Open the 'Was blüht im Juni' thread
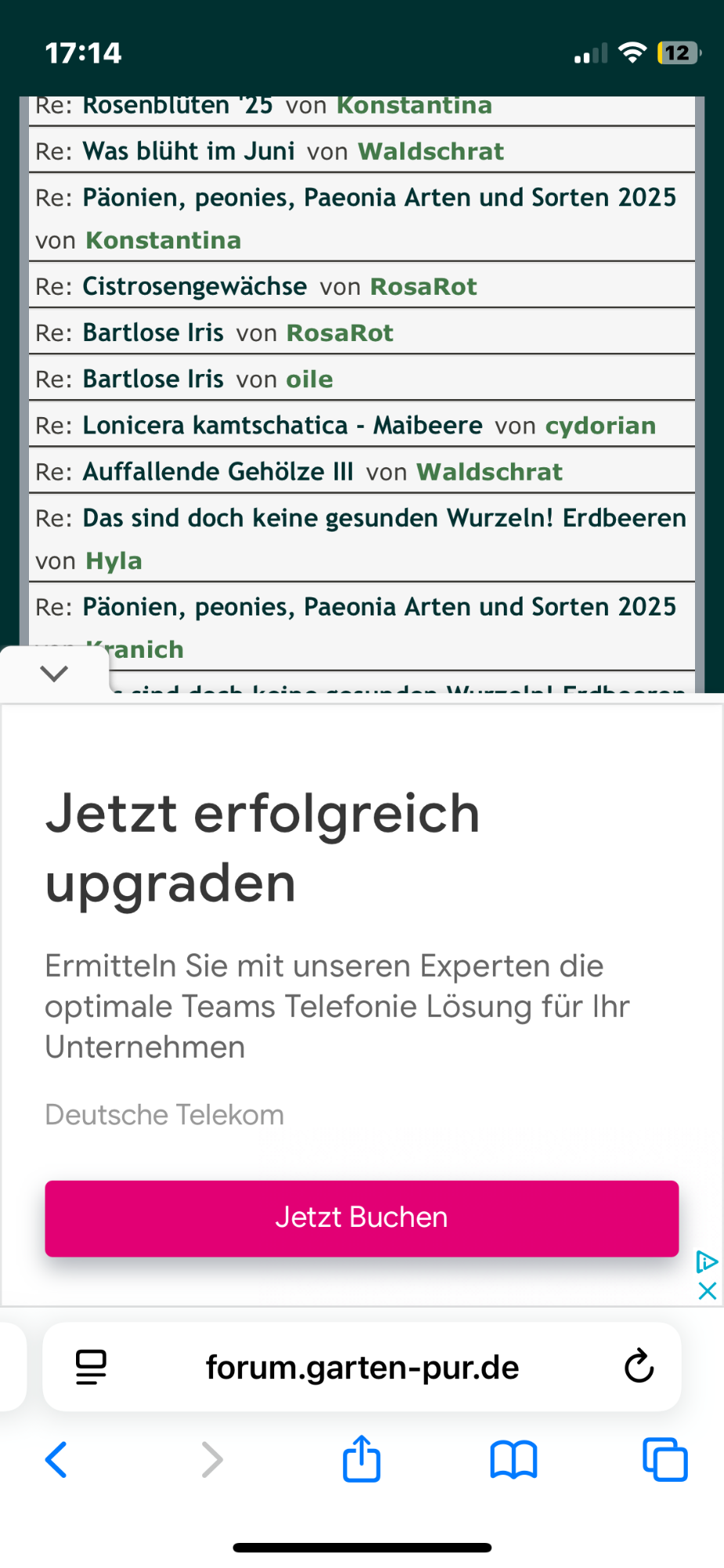724x1568 pixels. 189,151
